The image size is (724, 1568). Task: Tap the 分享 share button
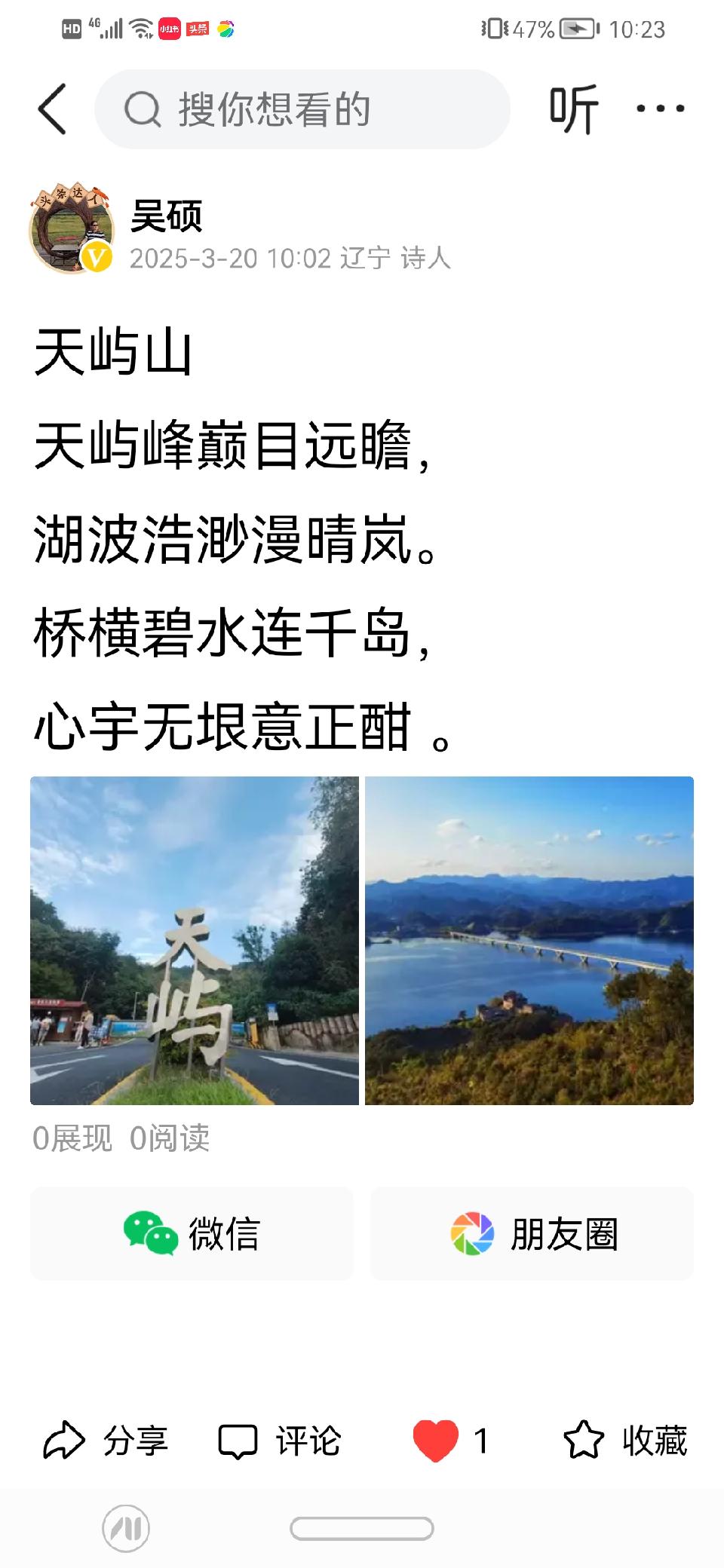(106, 1441)
